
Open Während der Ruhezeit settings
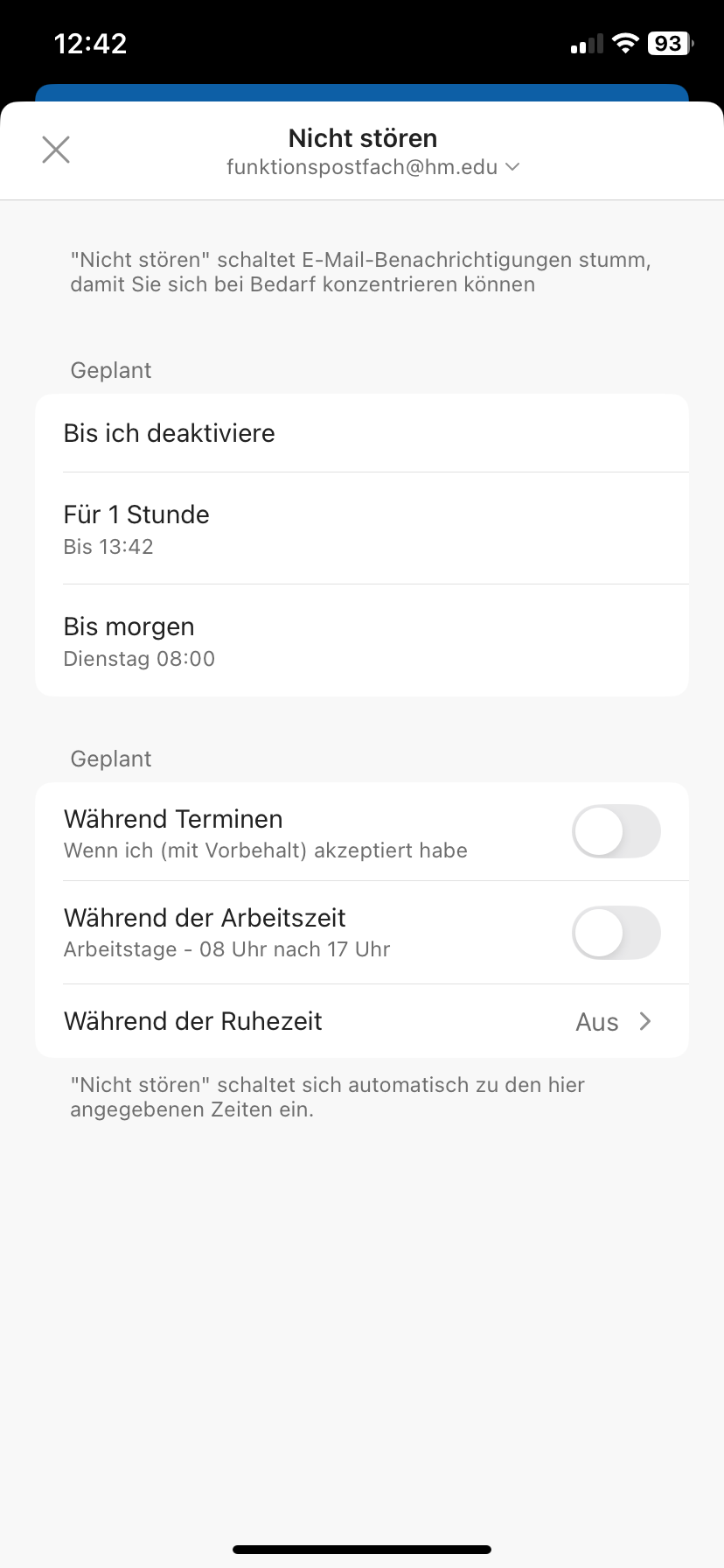coord(362,1021)
